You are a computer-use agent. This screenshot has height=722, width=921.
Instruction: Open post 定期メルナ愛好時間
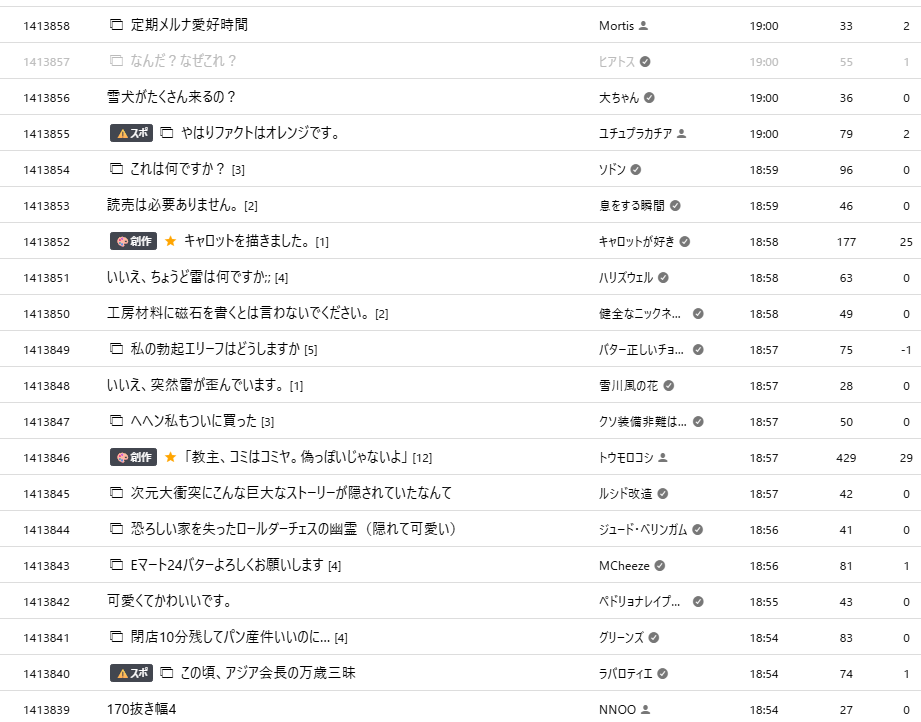click(x=189, y=25)
